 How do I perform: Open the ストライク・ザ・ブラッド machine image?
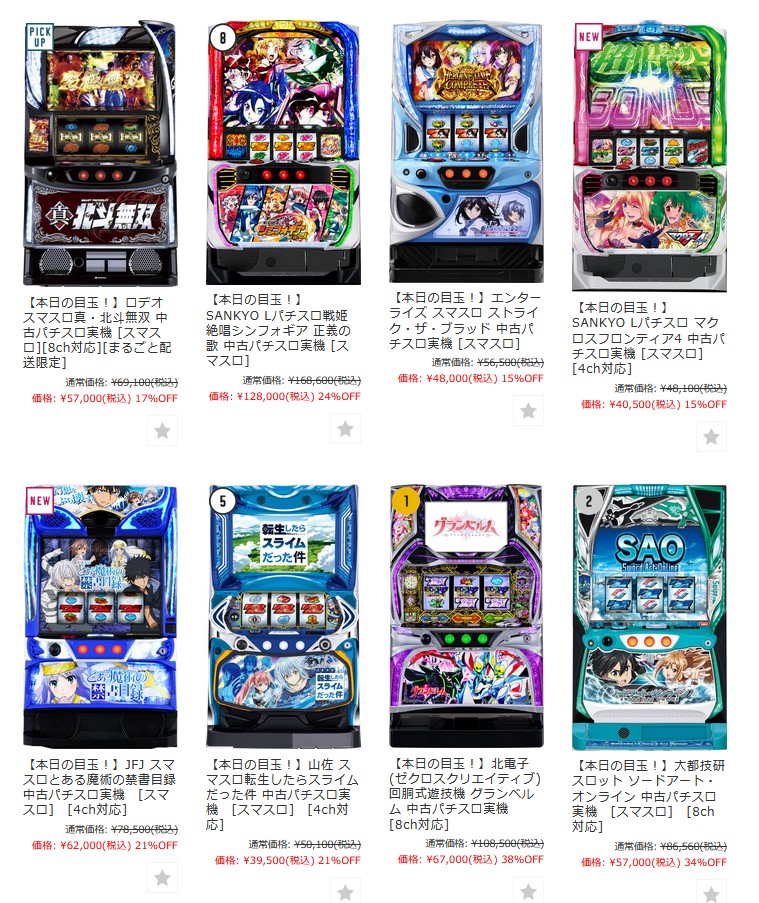point(467,152)
